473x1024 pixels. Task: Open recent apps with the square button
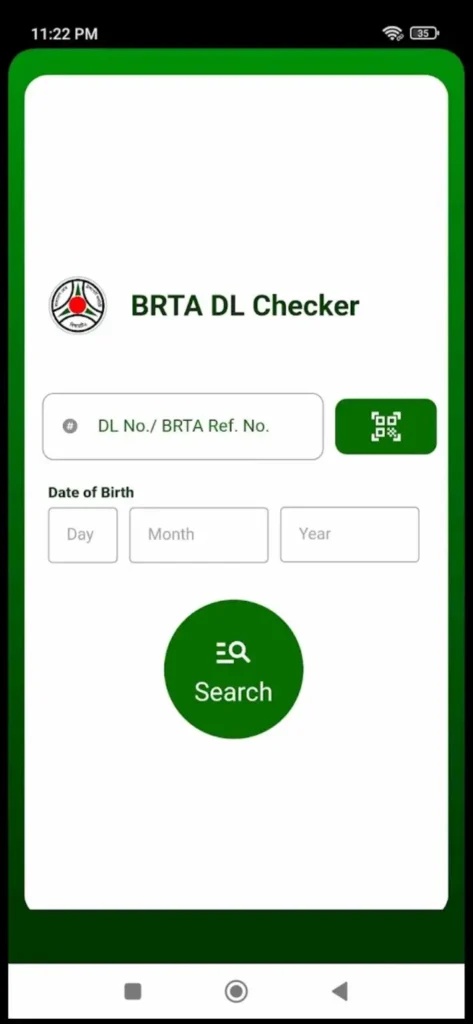coord(133,991)
